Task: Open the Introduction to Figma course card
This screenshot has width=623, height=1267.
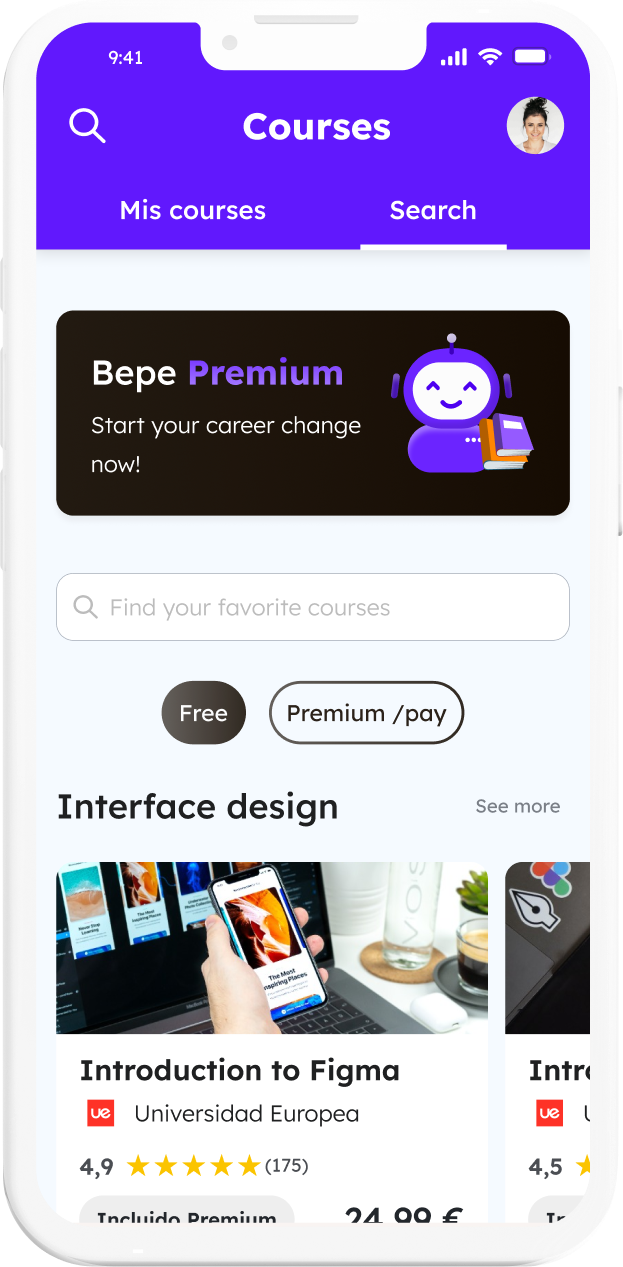Action: click(271, 1040)
